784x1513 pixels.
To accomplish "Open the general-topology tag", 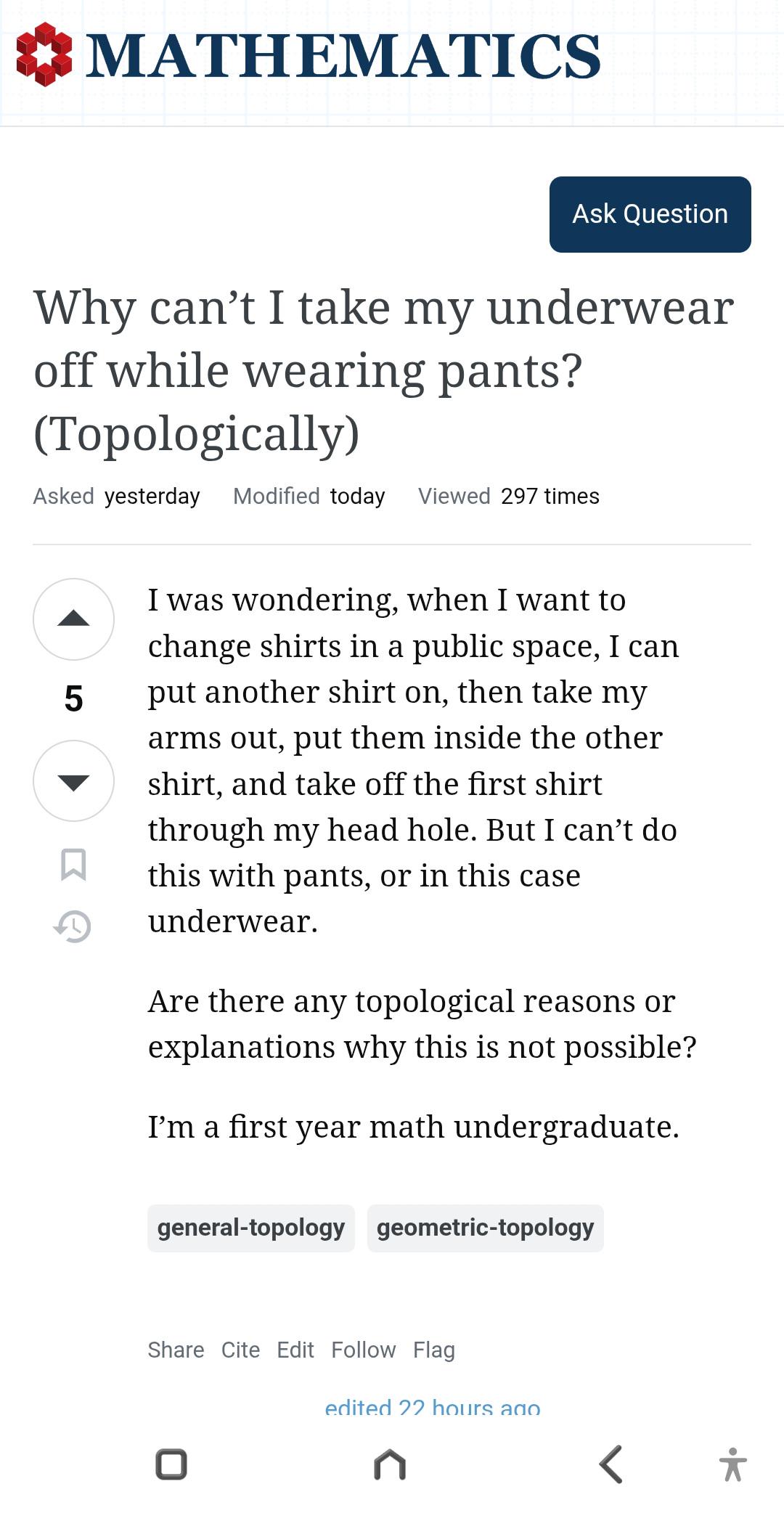I will (250, 1228).
